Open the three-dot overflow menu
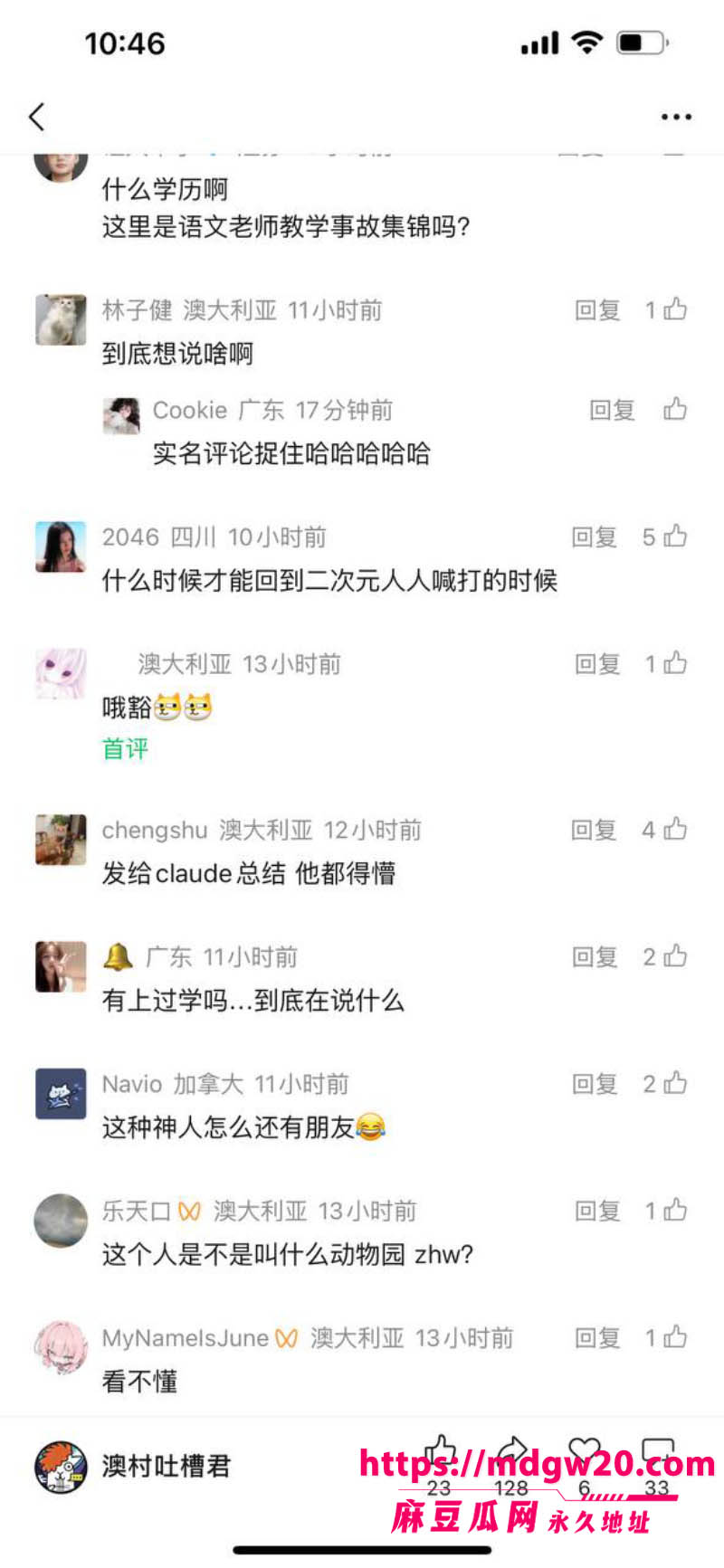The height and width of the screenshot is (1568, 724). pos(676,117)
